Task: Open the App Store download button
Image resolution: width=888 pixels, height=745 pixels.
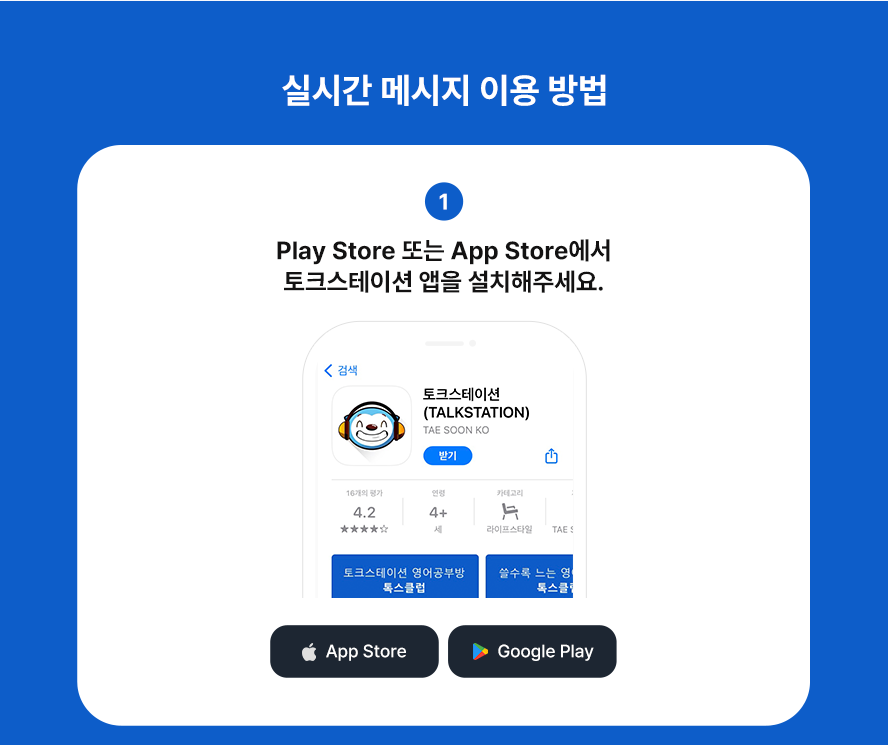Action: pos(354,651)
